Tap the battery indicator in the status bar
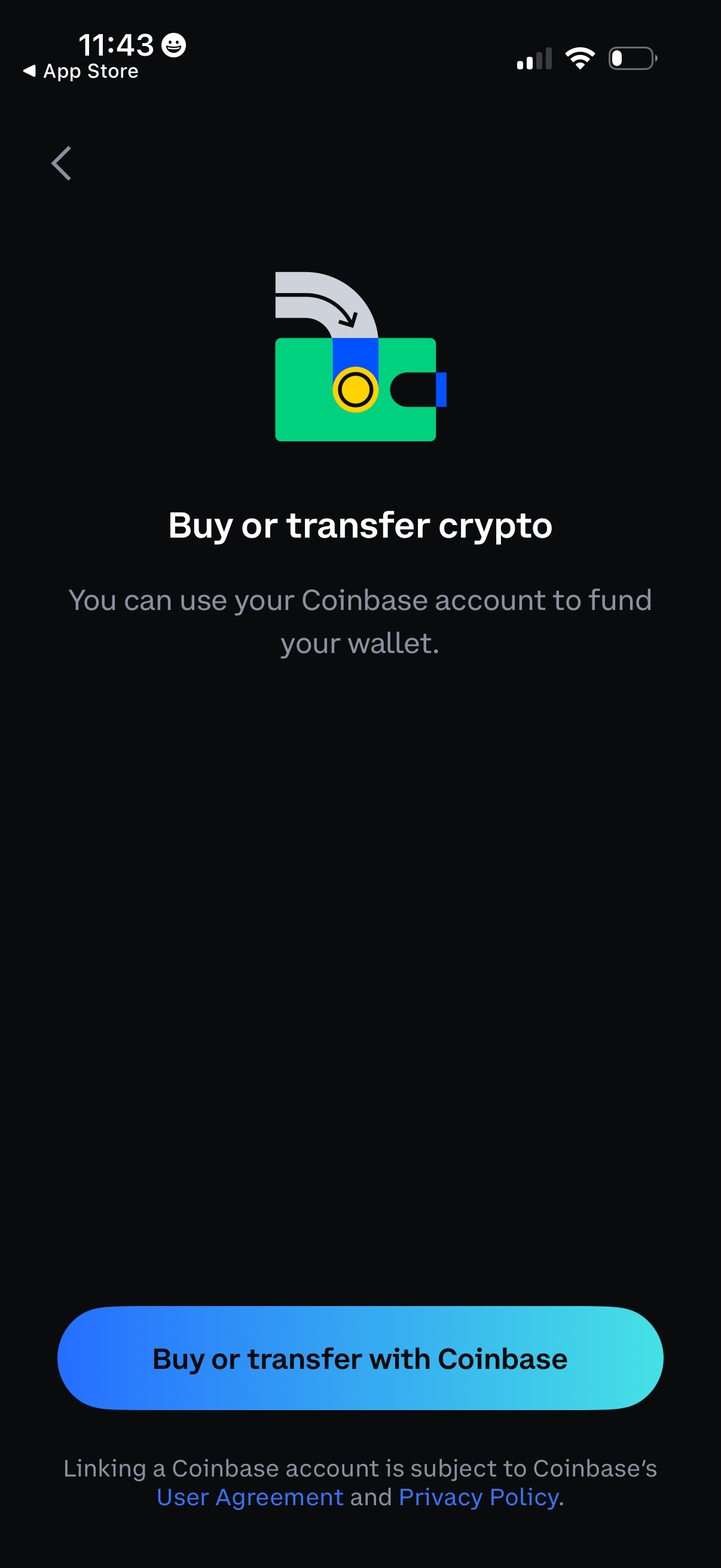The image size is (721, 1568). tap(633, 58)
